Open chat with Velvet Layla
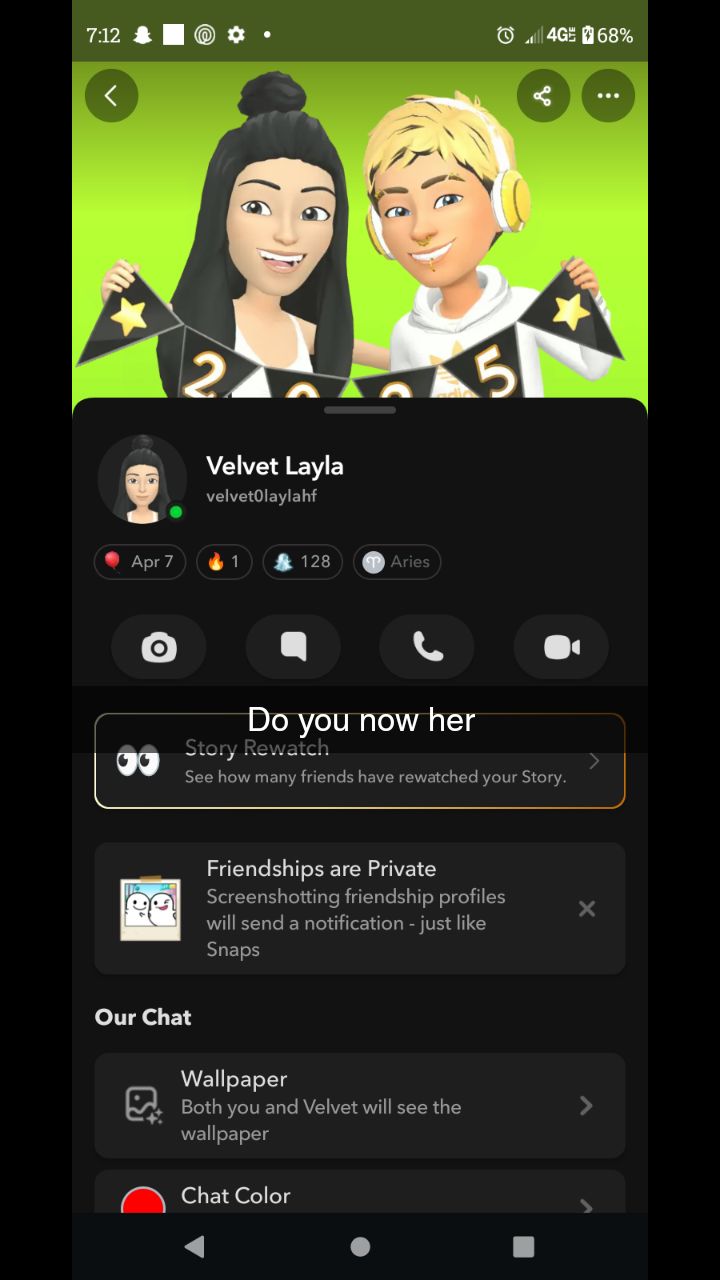 tap(293, 648)
